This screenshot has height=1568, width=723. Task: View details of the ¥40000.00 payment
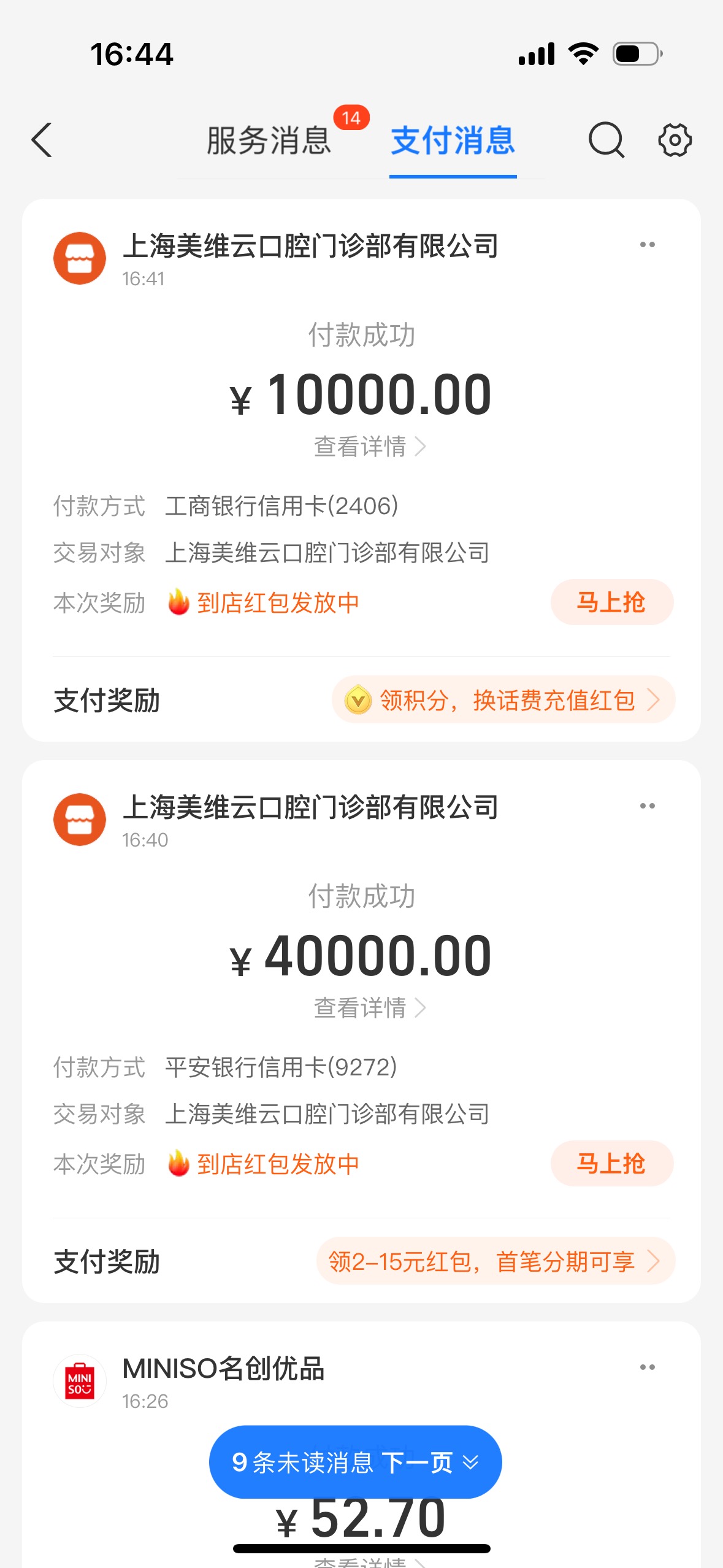click(x=369, y=1008)
